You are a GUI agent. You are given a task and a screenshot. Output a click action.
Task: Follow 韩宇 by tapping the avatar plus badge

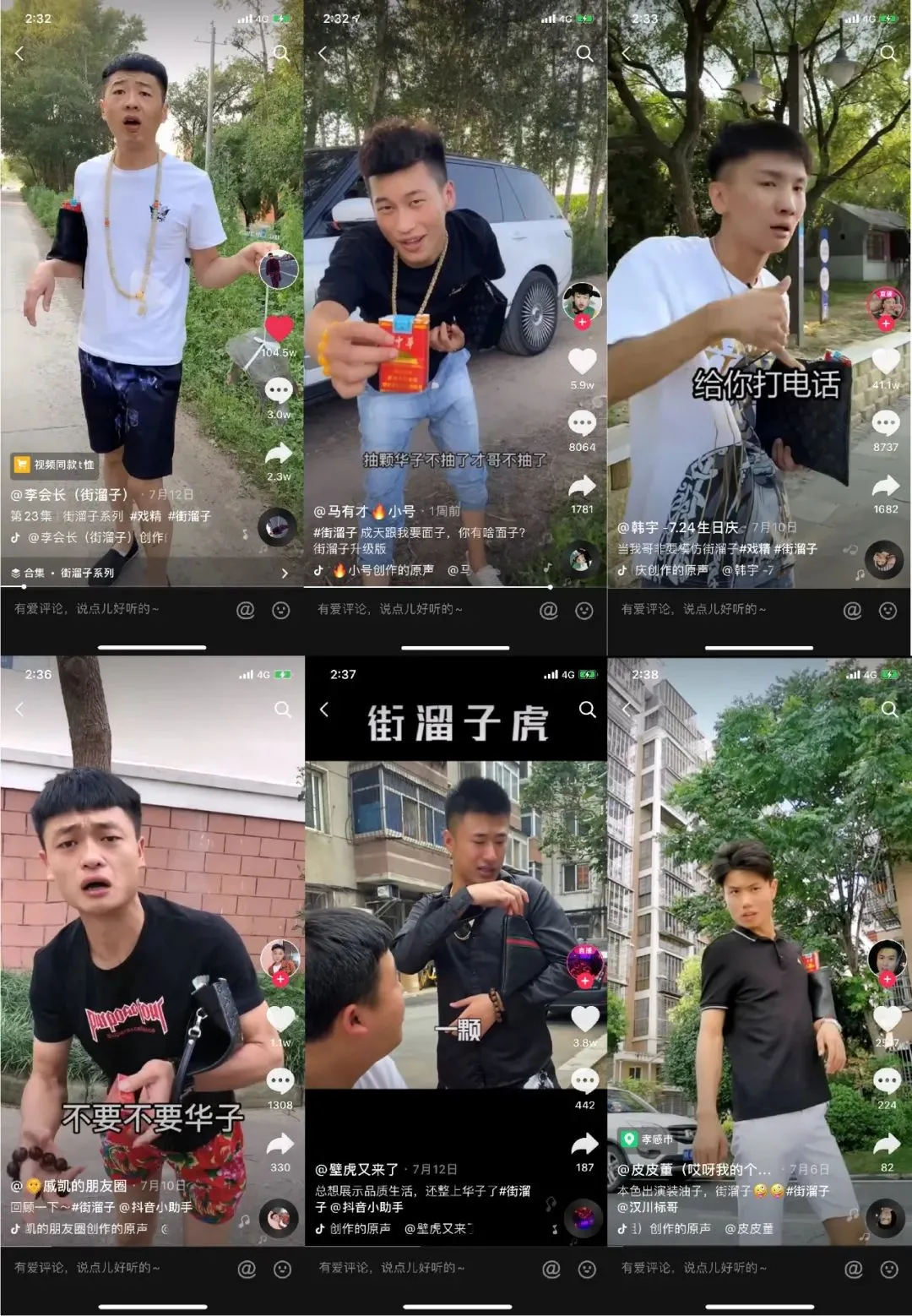(x=885, y=322)
